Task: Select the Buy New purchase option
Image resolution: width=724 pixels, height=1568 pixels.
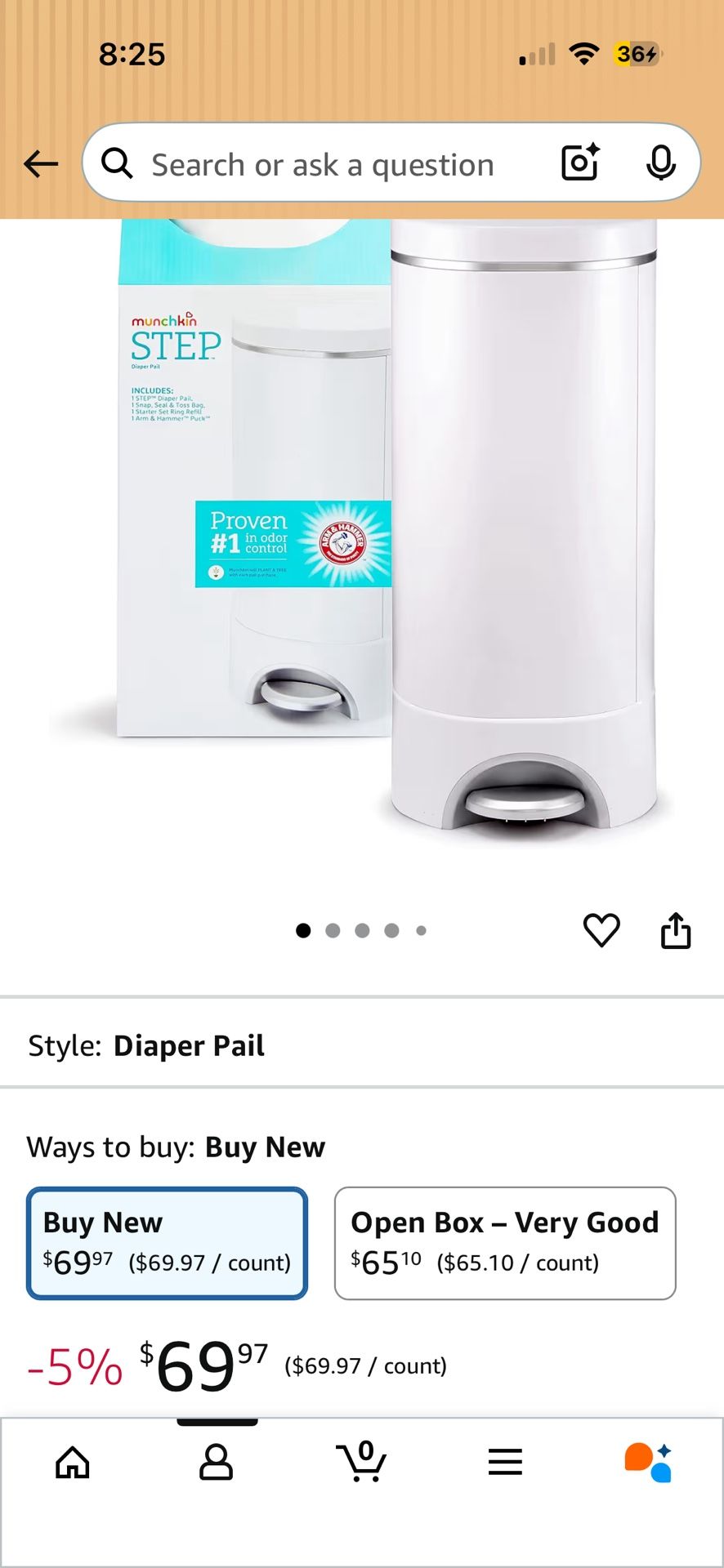Action: [x=167, y=1242]
